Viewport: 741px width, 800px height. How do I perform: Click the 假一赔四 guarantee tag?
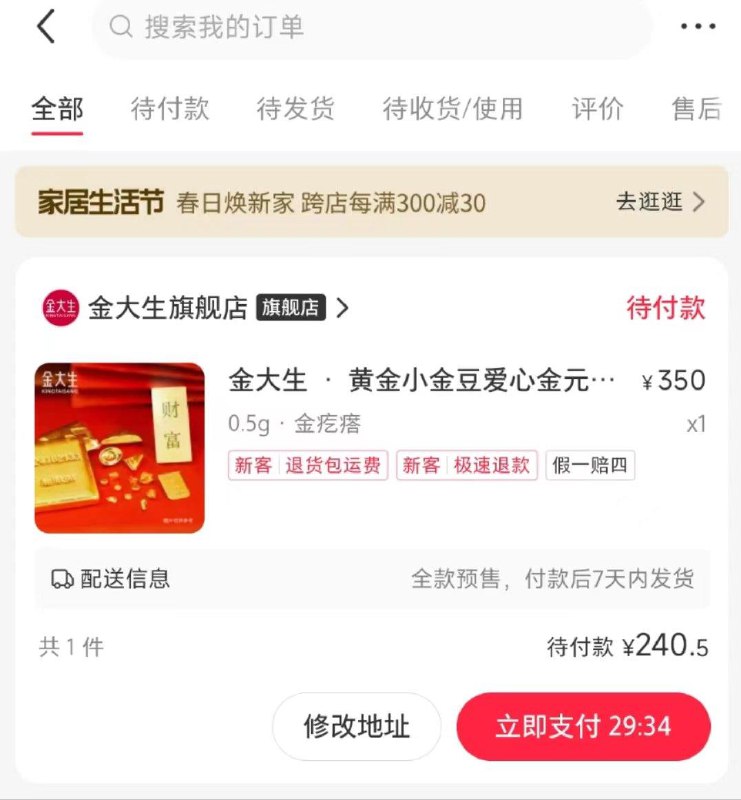(590, 466)
